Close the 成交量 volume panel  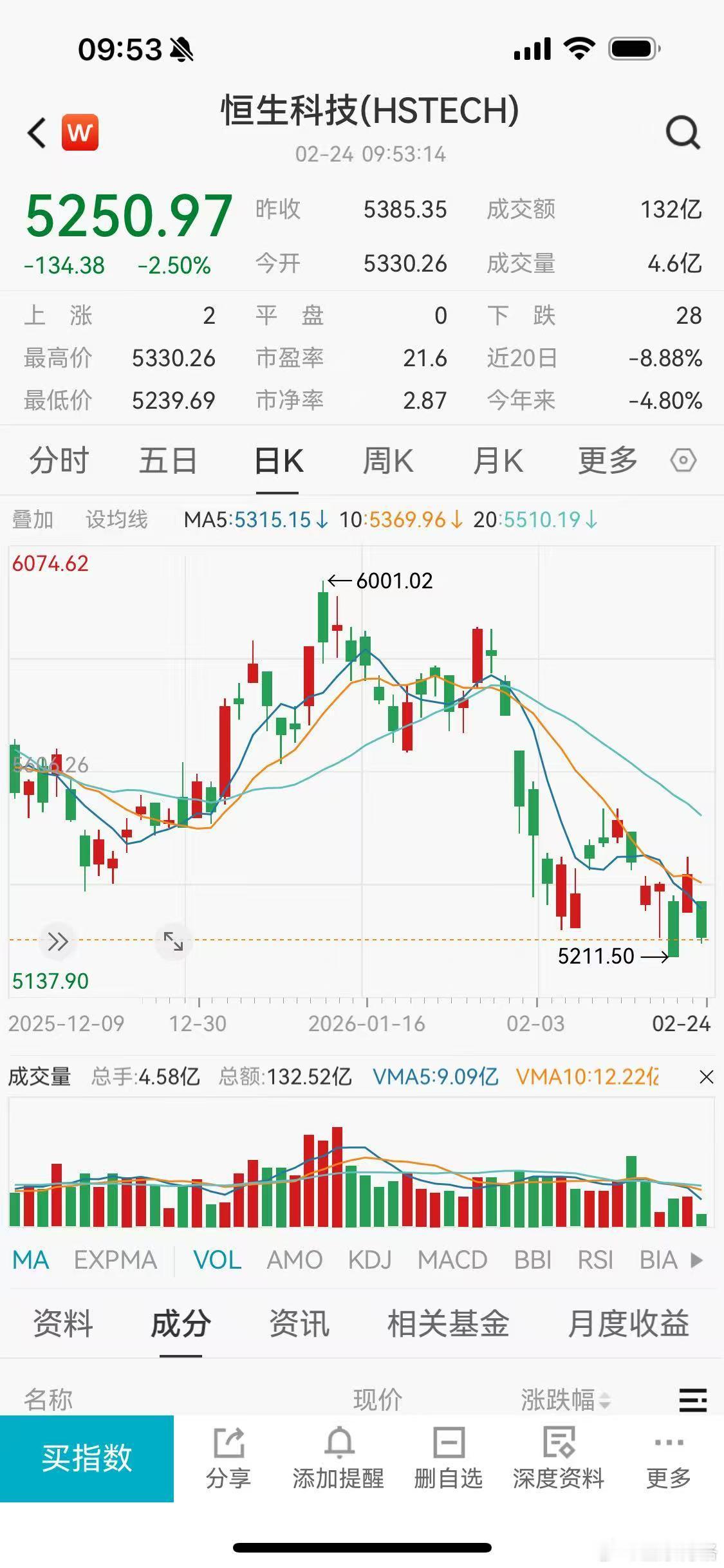(x=705, y=1076)
